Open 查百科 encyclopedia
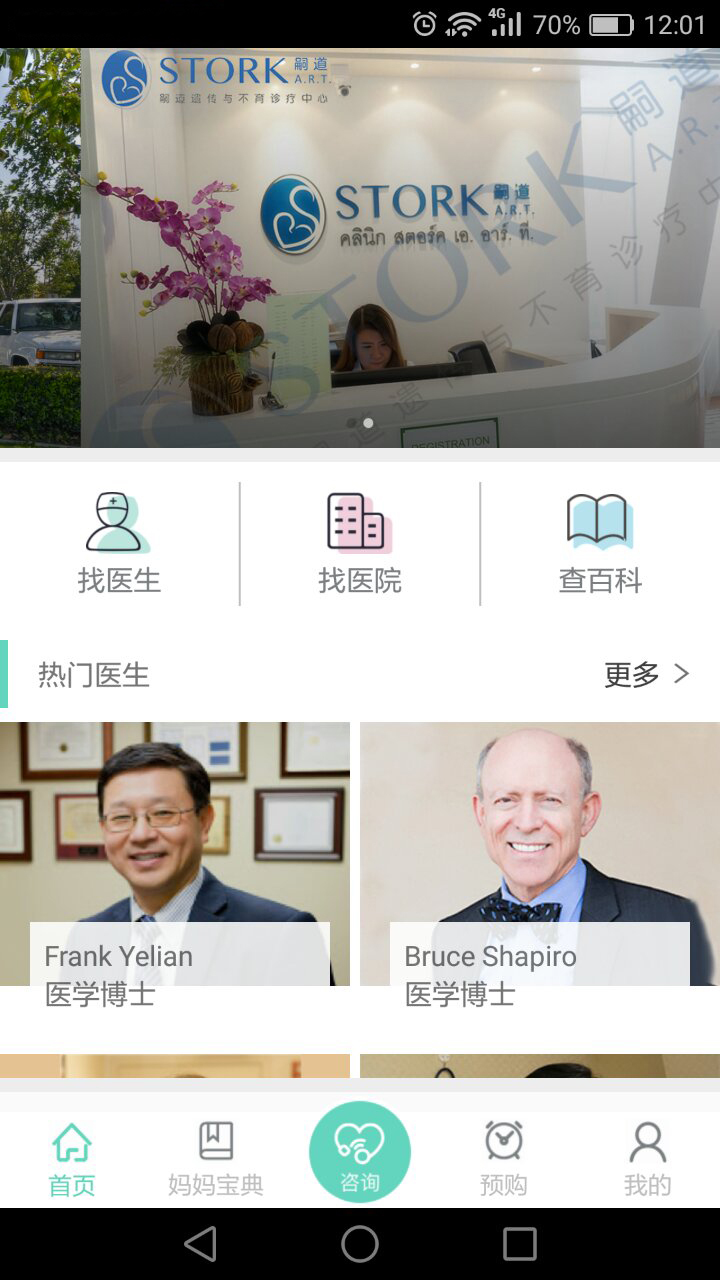Screen dimensions: 720x1280 pyautogui.click(x=600, y=544)
